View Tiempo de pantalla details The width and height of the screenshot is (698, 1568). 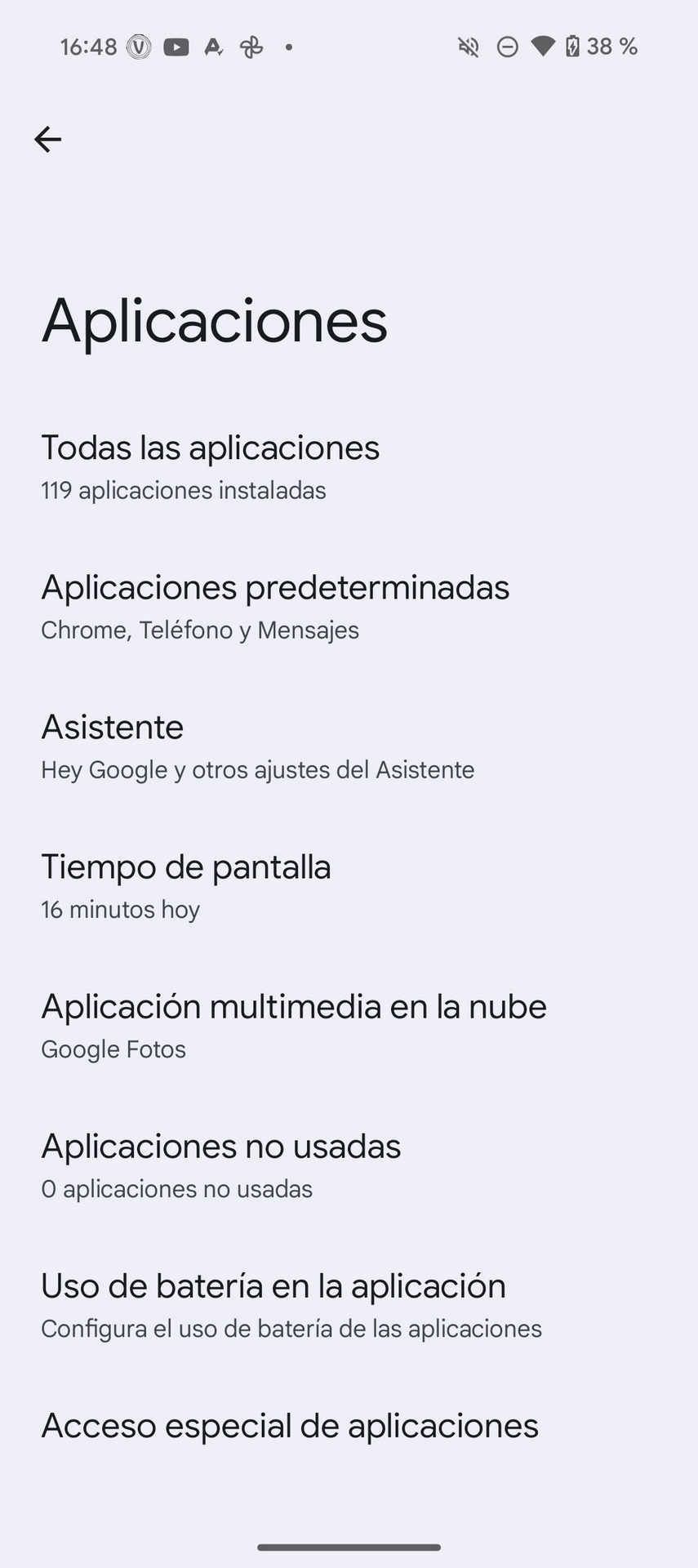(x=349, y=886)
